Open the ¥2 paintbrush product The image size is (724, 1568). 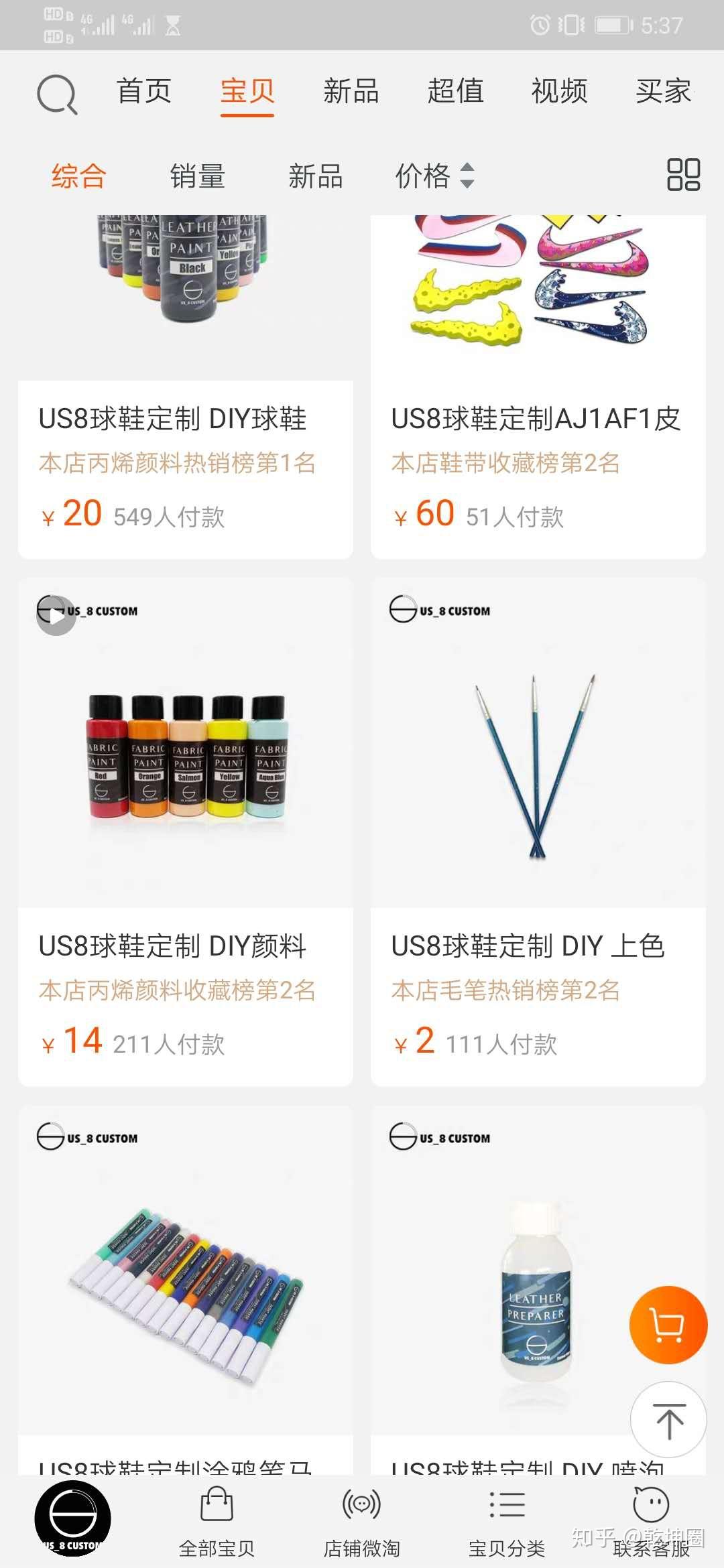click(538, 831)
